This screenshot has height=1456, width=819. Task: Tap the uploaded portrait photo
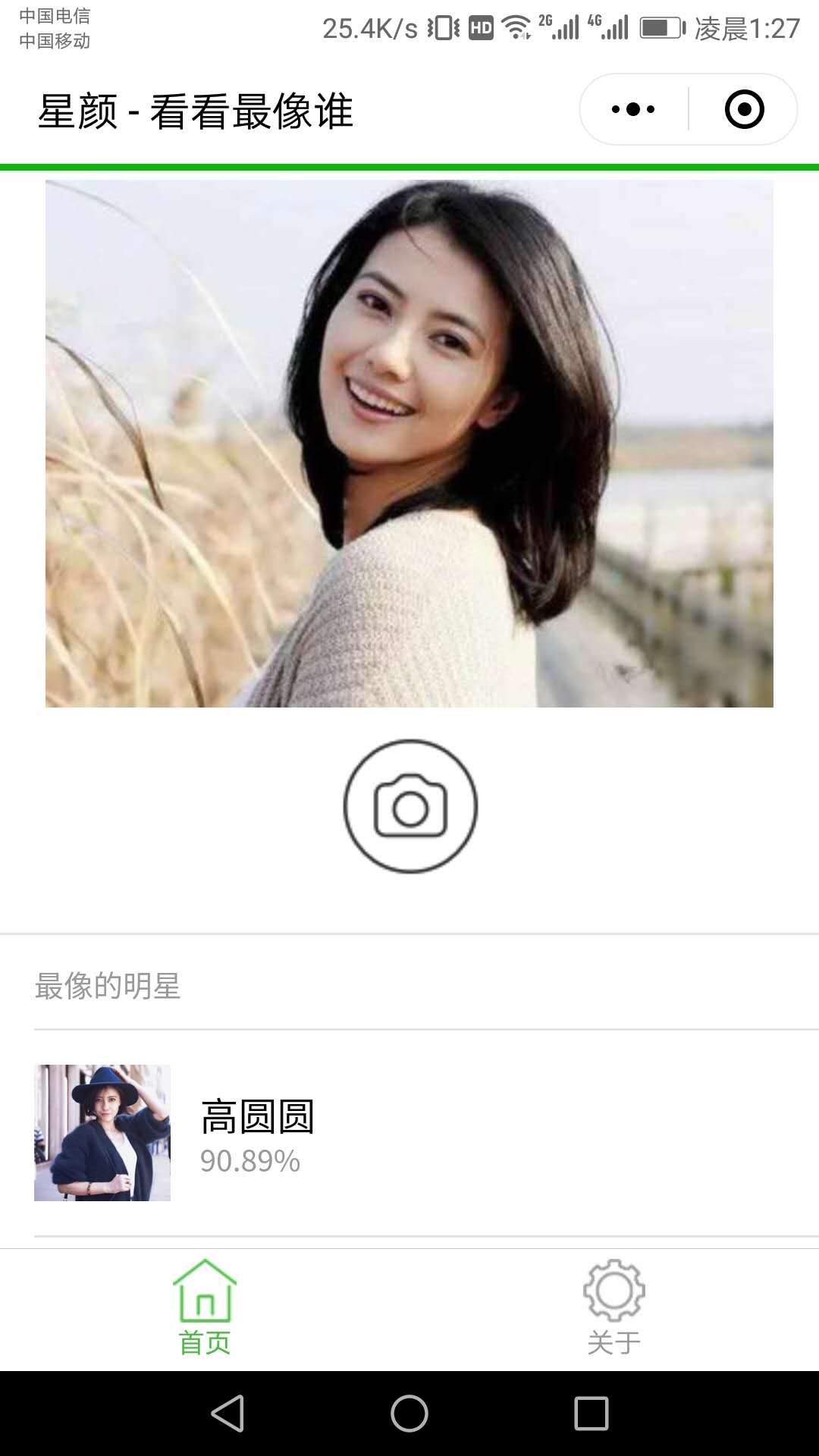pyautogui.click(x=409, y=444)
